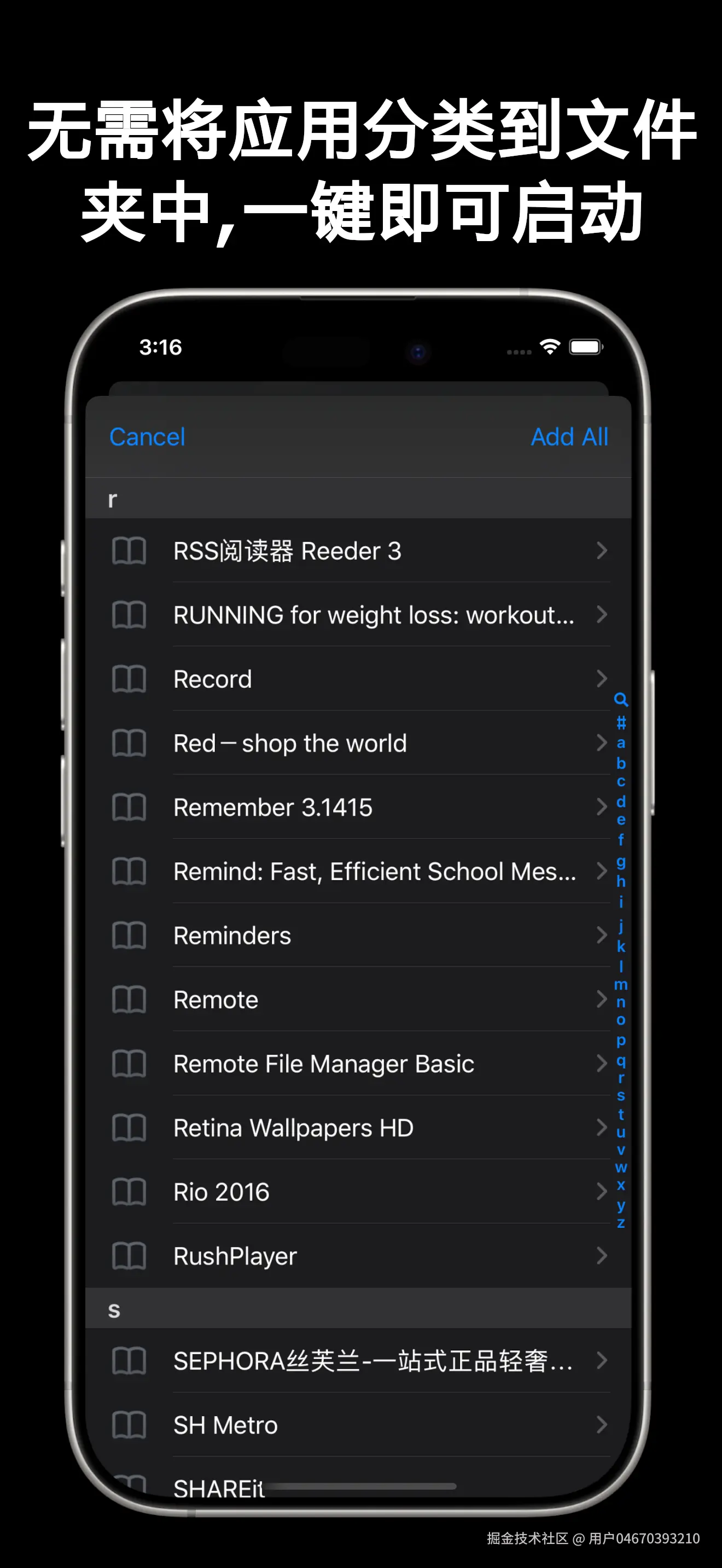Open details for Remember 3.1415
The image size is (722, 1568).
(602, 808)
